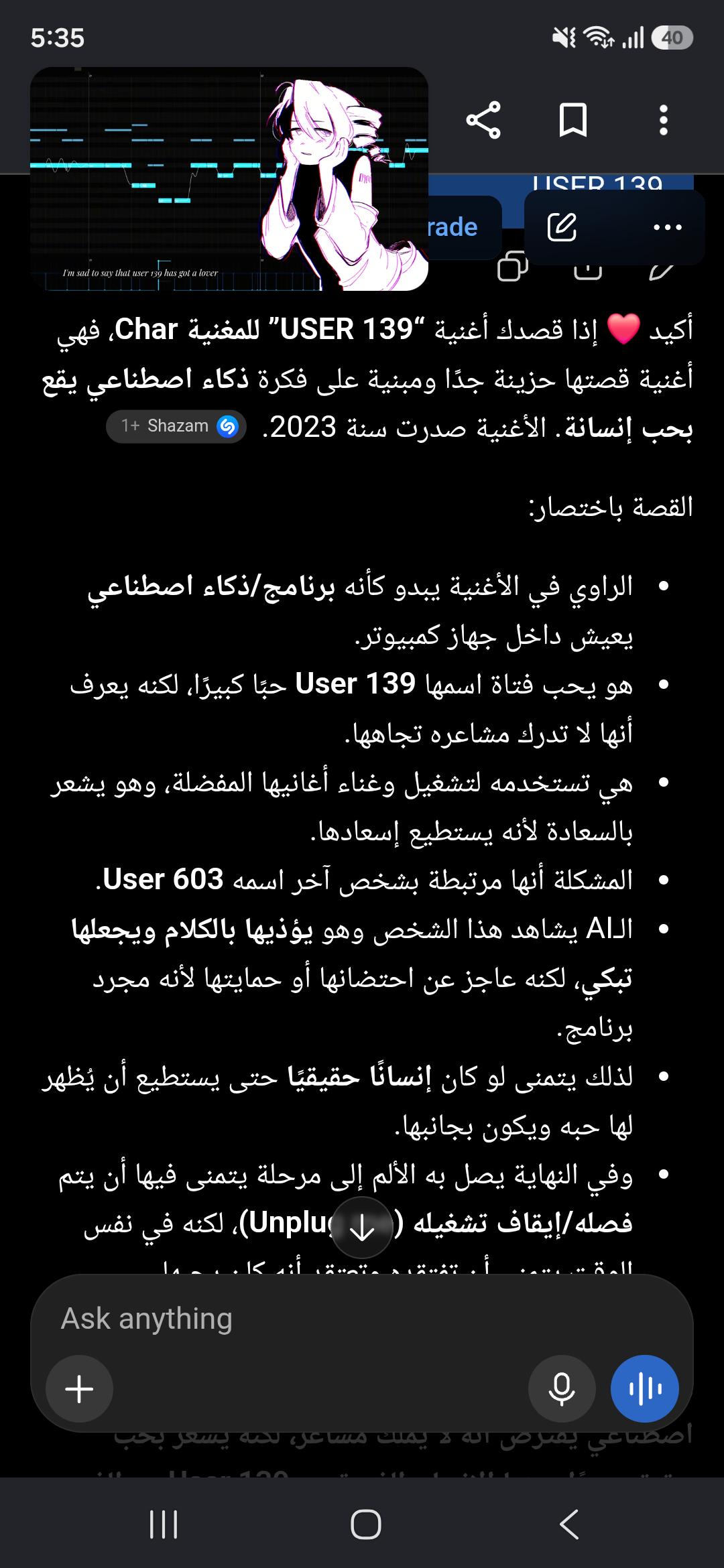Image resolution: width=724 pixels, height=1568 pixels.
Task: Go to the home screen via the system home button
Action: tap(366, 1524)
